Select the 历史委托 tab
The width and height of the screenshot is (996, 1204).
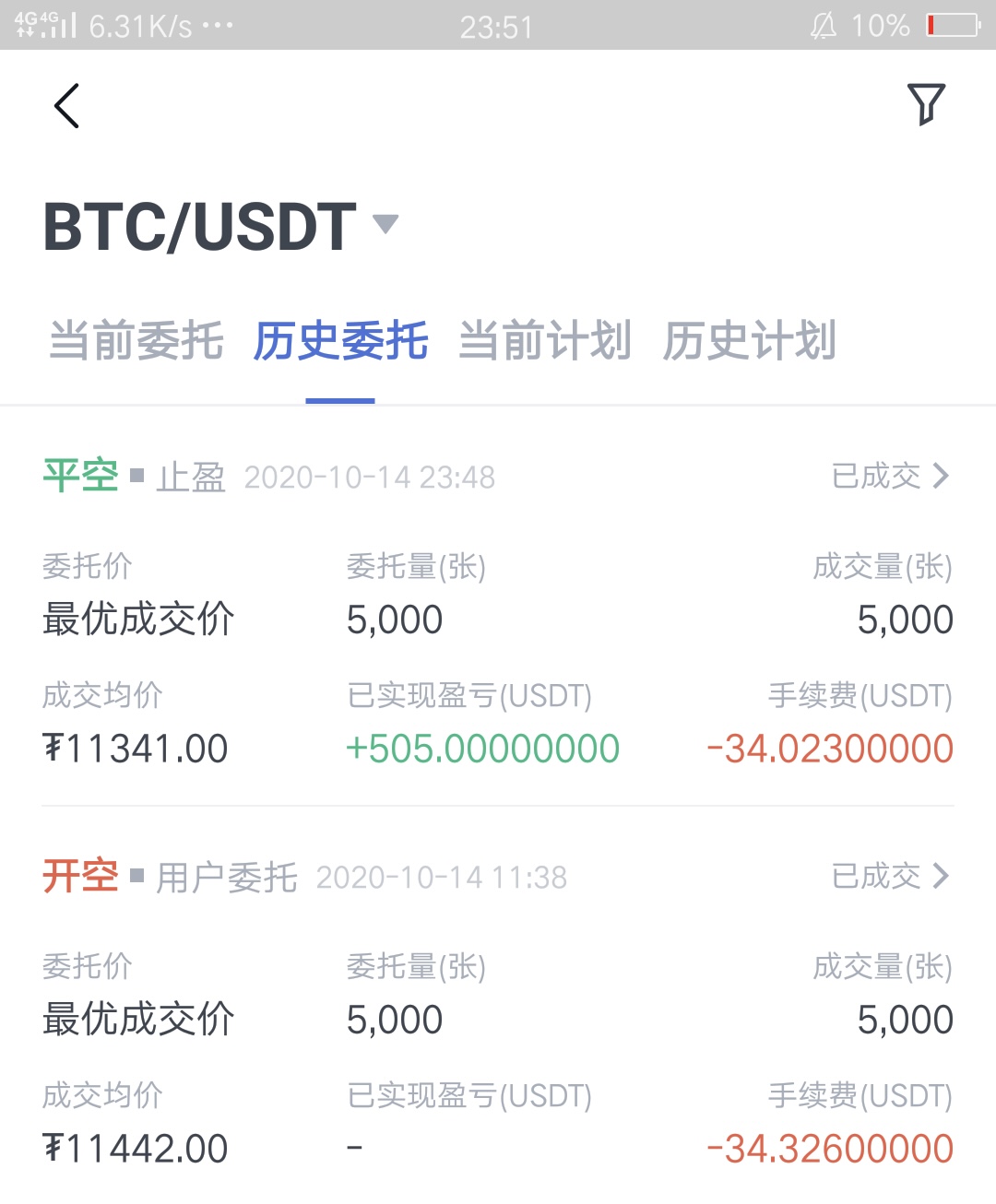[340, 341]
